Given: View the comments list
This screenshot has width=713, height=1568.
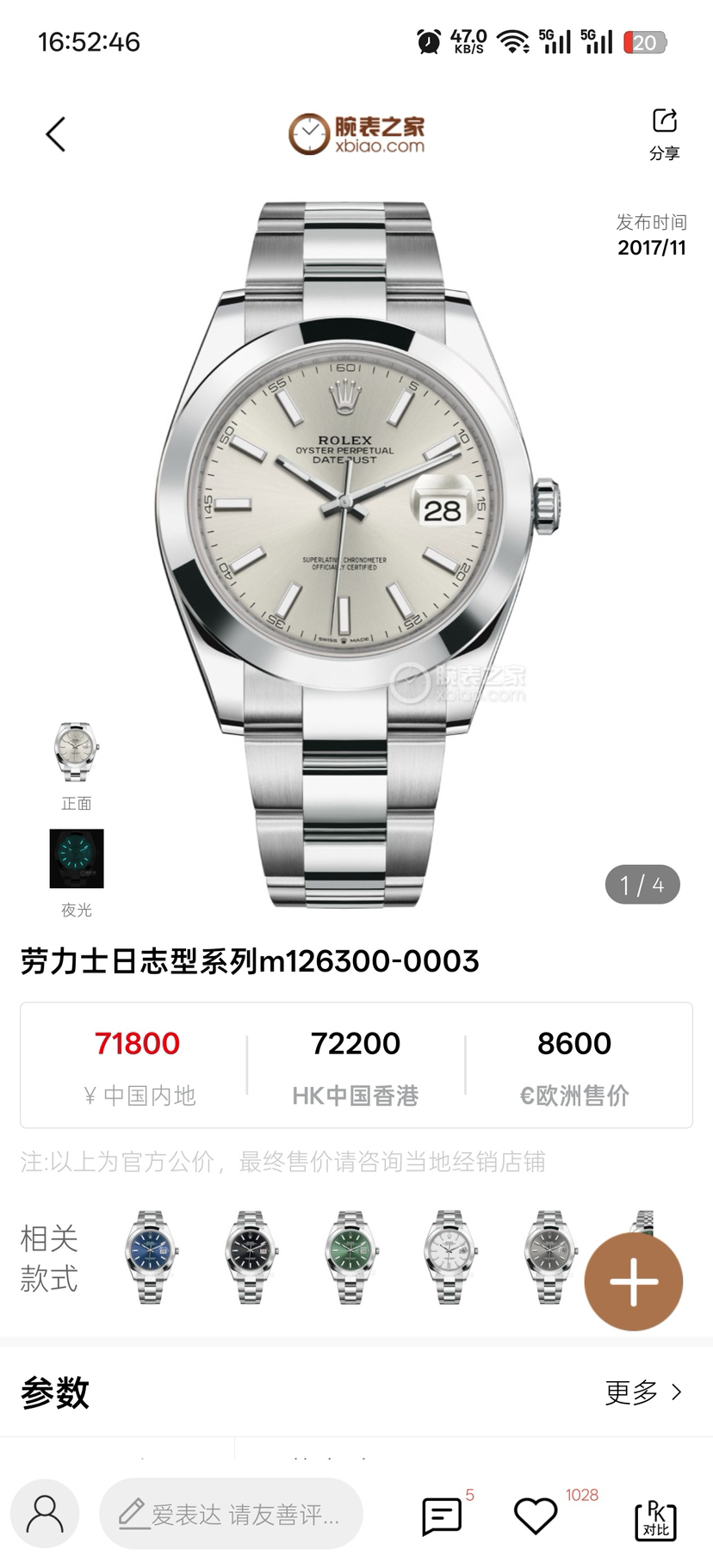Looking at the screenshot, I should tap(443, 1516).
